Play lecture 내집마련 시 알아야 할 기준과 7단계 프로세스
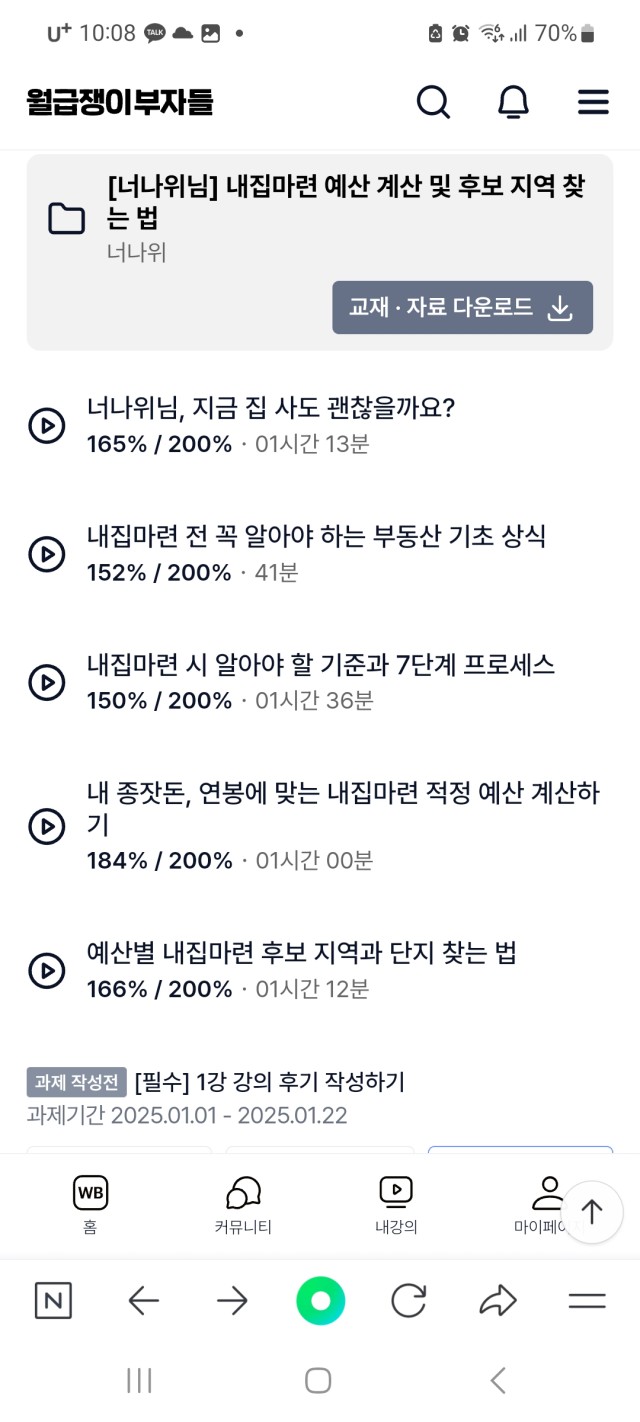 (46, 682)
